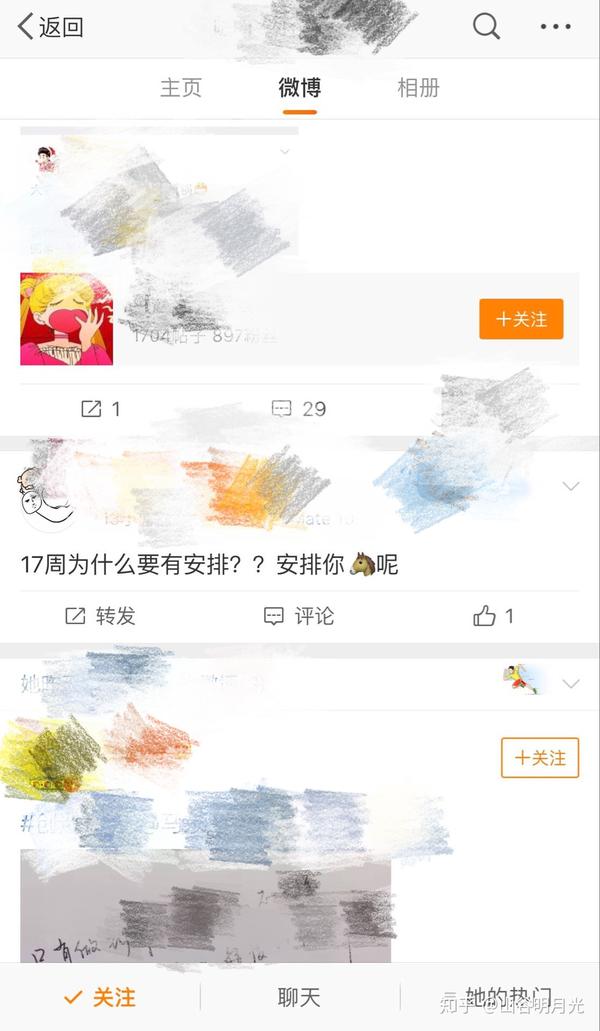
Task: Switch to the 相册 tab
Action: [x=418, y=88]
